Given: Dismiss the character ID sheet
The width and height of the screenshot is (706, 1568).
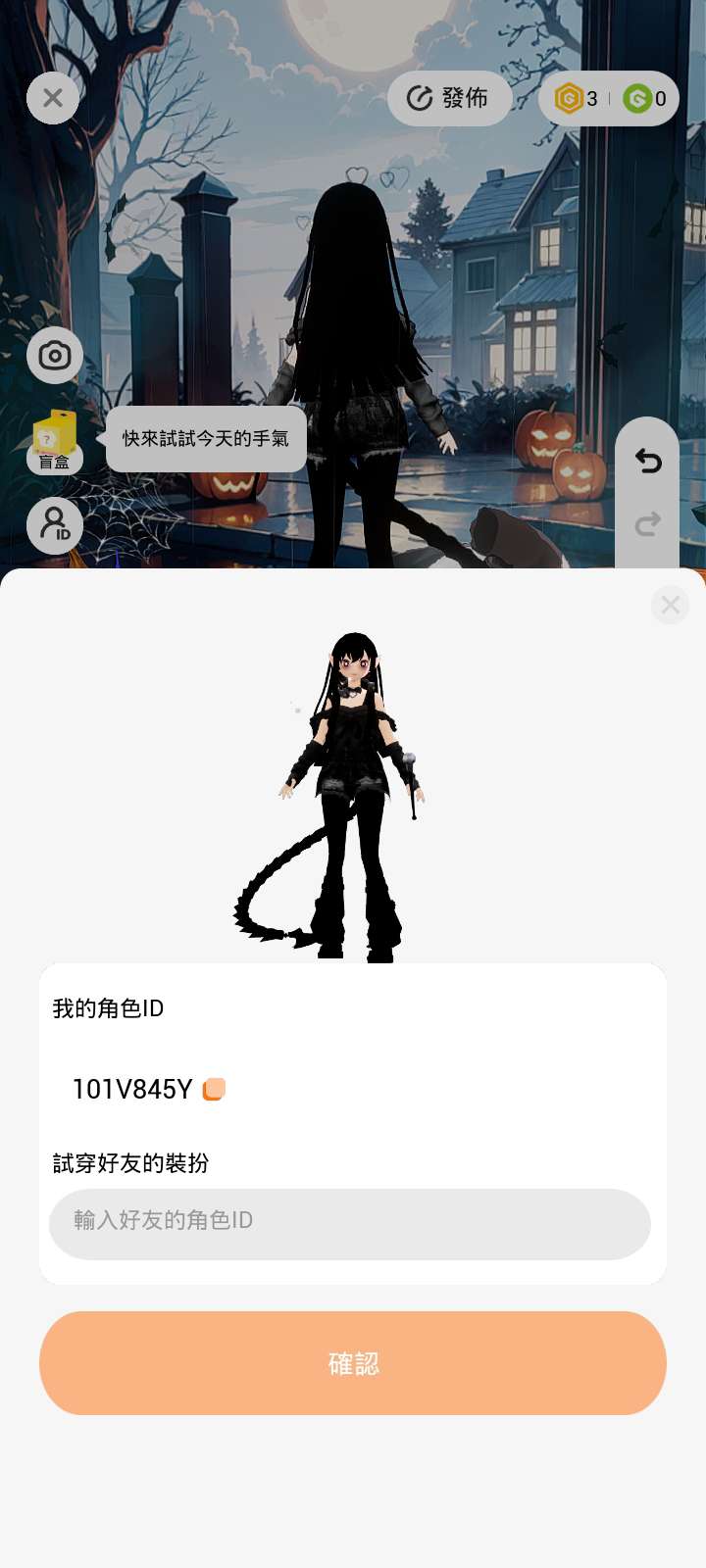Looking at the screenshot, I should 671,605.
